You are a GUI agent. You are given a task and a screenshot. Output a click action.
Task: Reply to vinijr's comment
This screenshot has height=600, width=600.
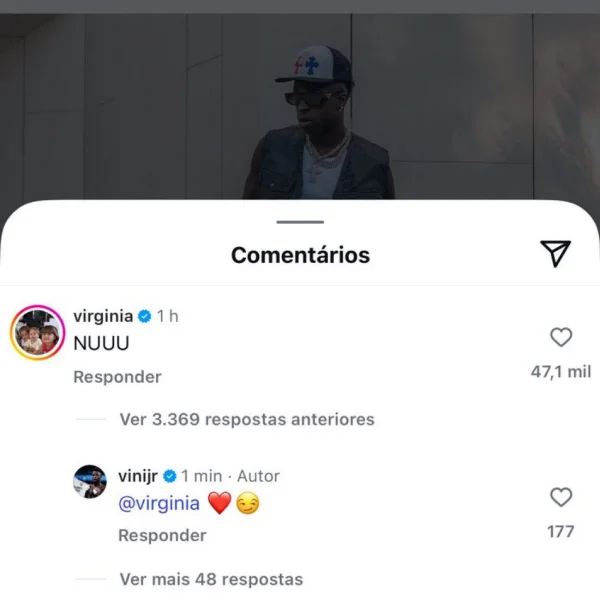tap(162, 535)
